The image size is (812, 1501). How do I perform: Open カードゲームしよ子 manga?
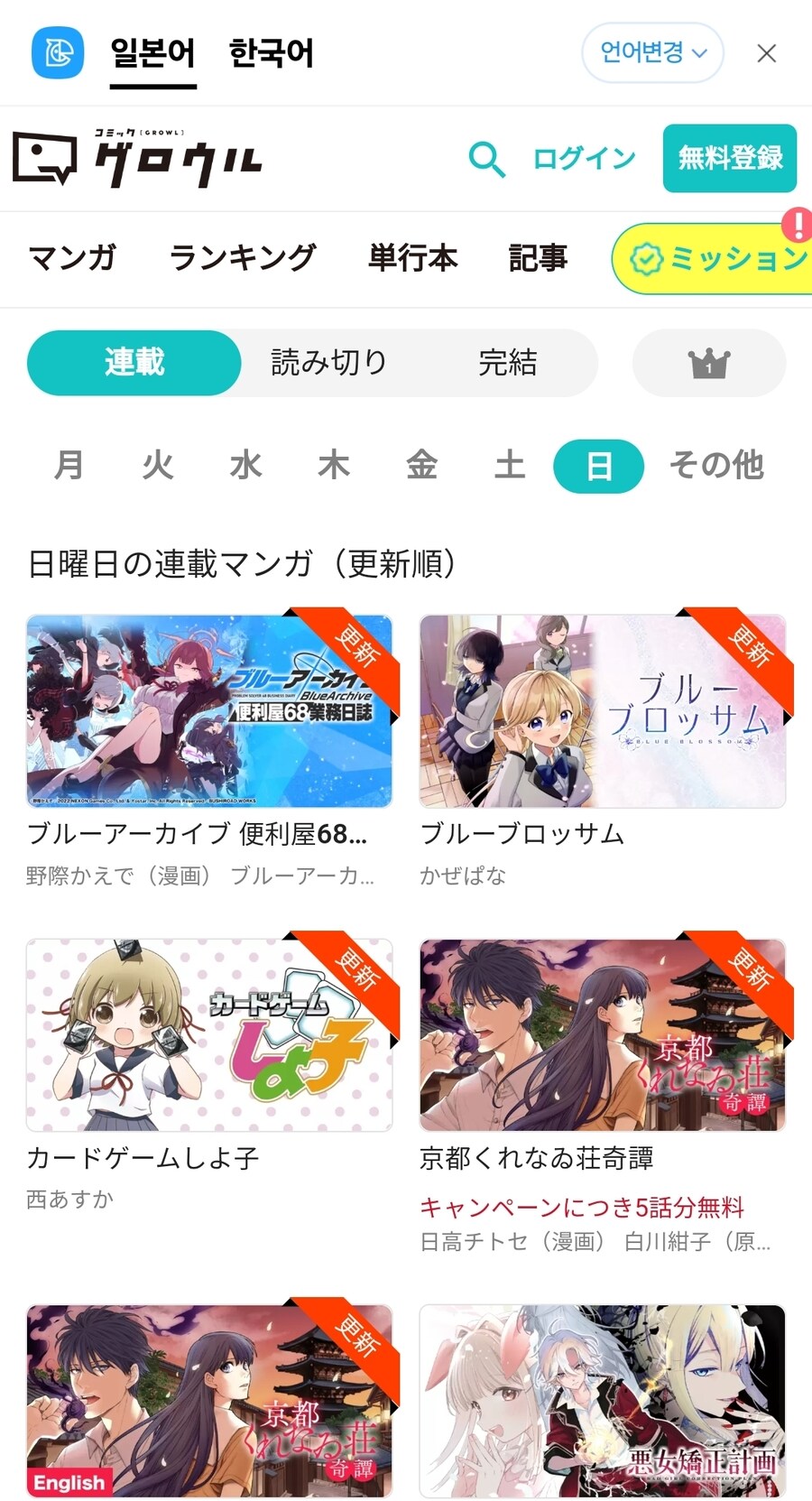209,1035
